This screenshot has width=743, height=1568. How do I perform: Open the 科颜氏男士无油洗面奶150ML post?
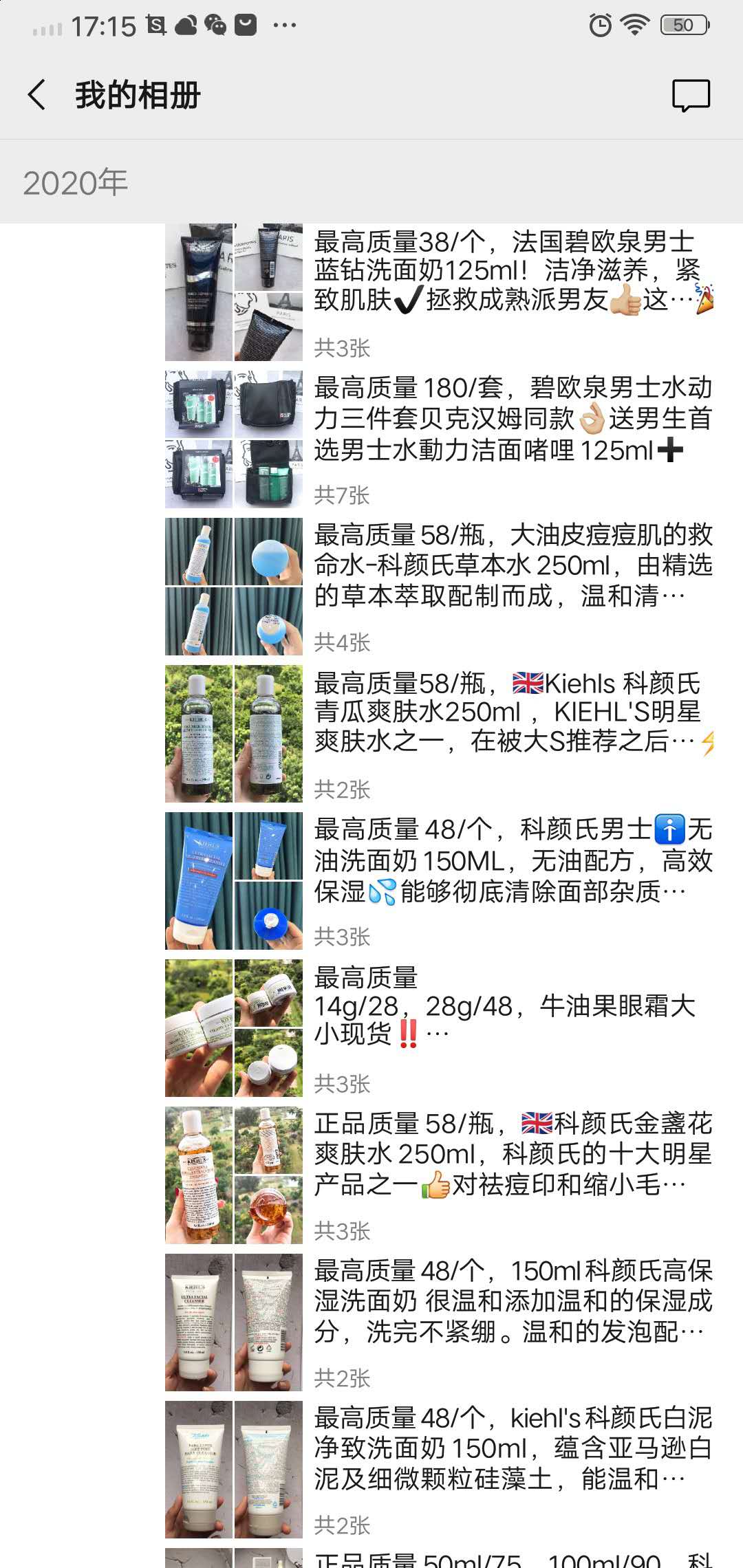coord(513,860)
